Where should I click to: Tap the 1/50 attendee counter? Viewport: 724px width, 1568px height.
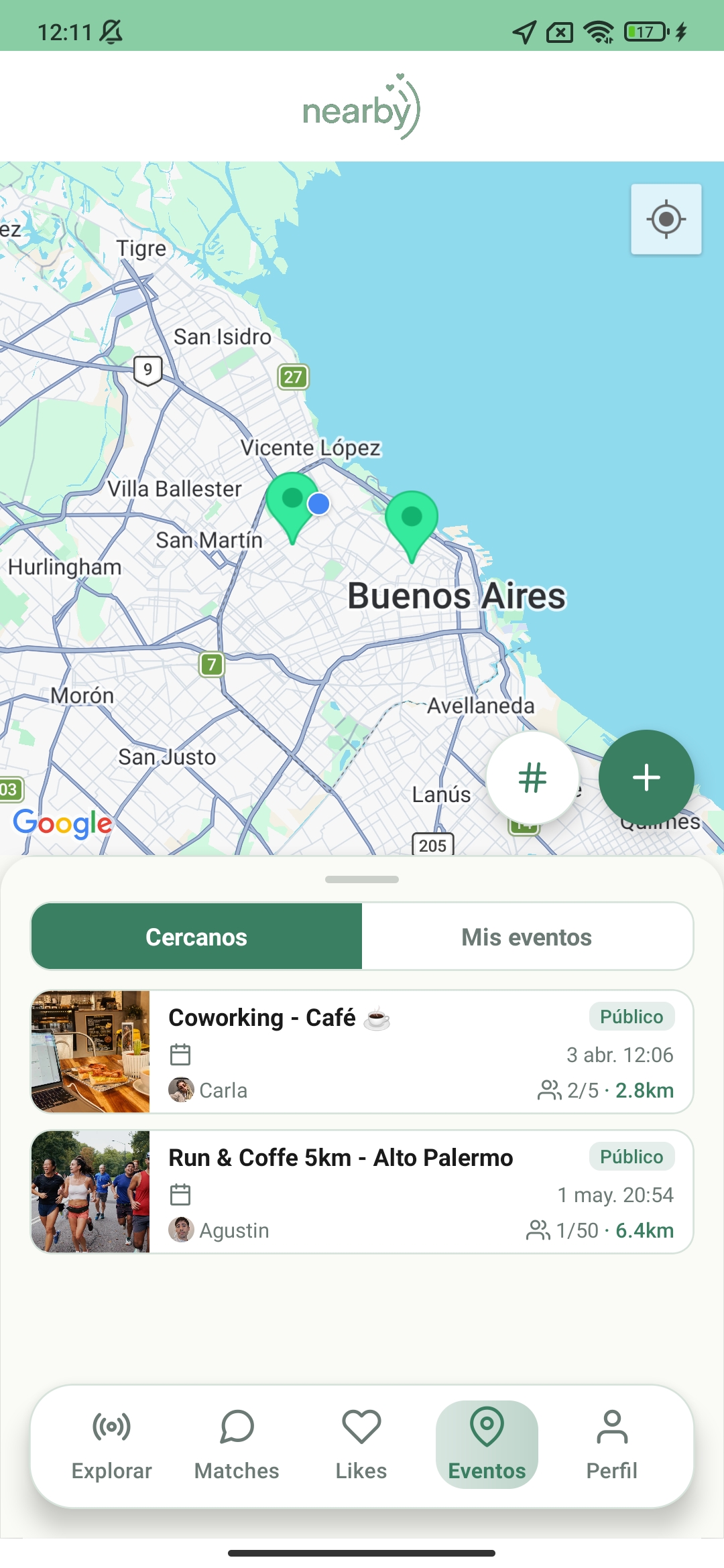[575, 1230]
